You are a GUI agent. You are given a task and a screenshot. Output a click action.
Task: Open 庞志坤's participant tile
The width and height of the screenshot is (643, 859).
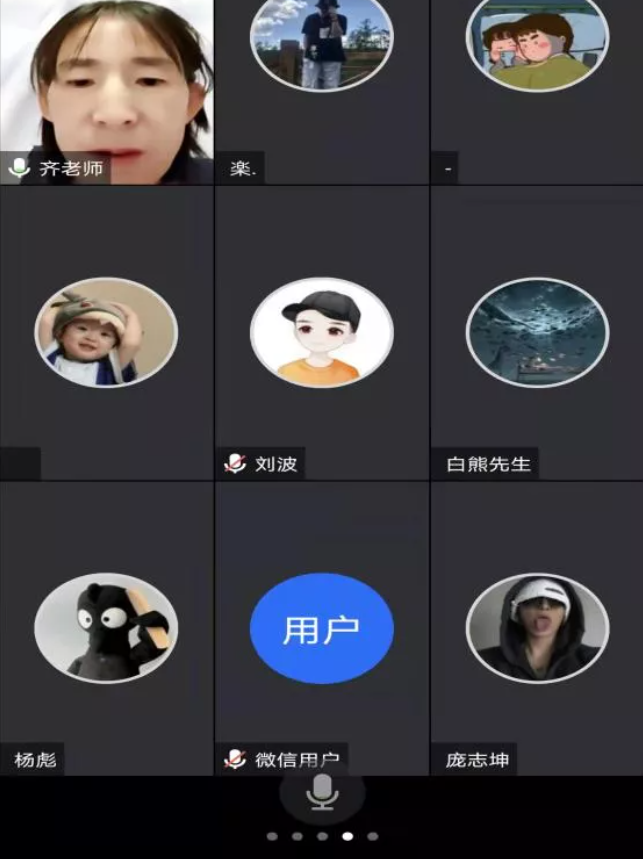[x=537, y=628]
